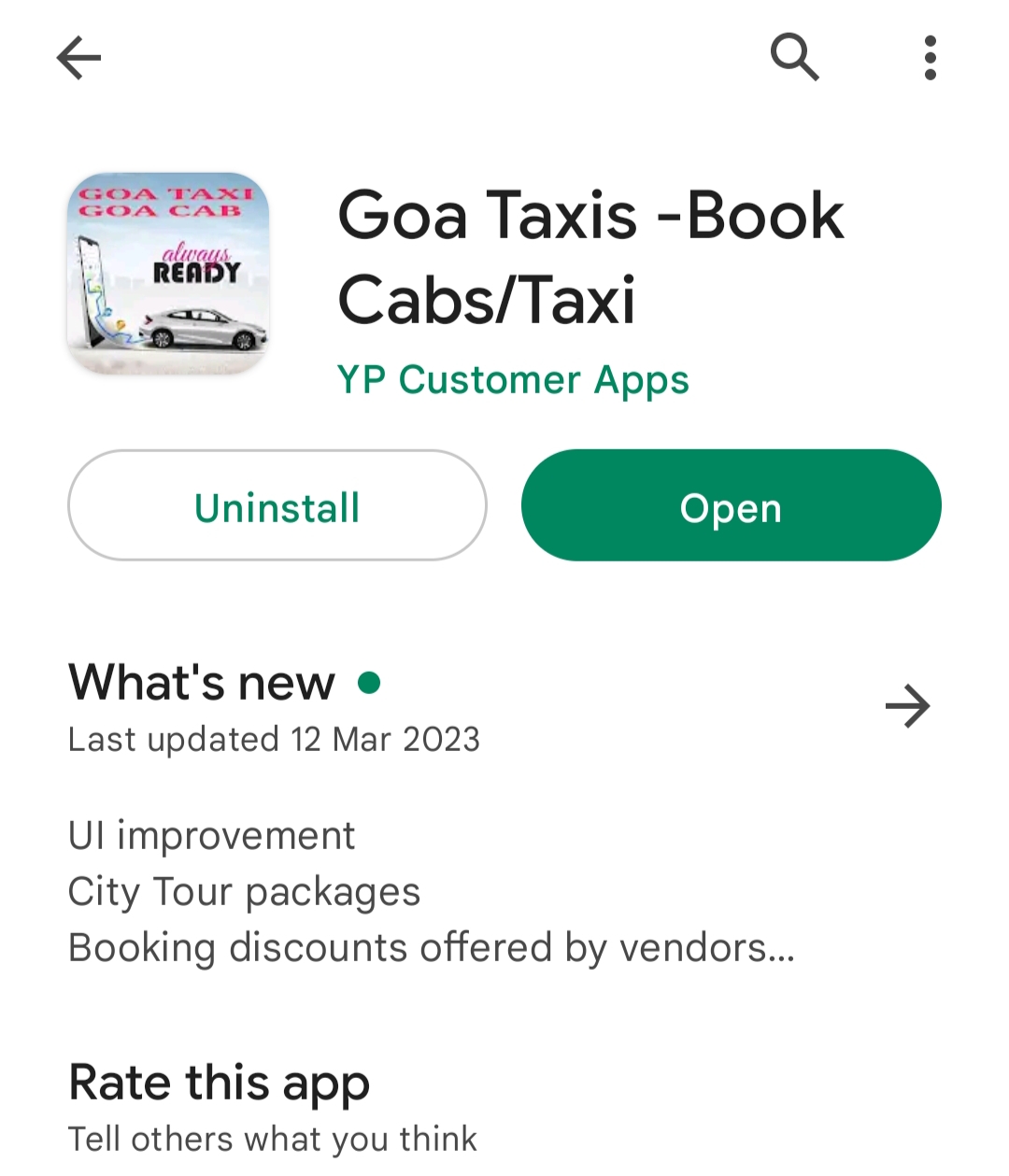The image size is (1009, 1176).
Task: Tap the City Tour packages line
Action: 243,892
